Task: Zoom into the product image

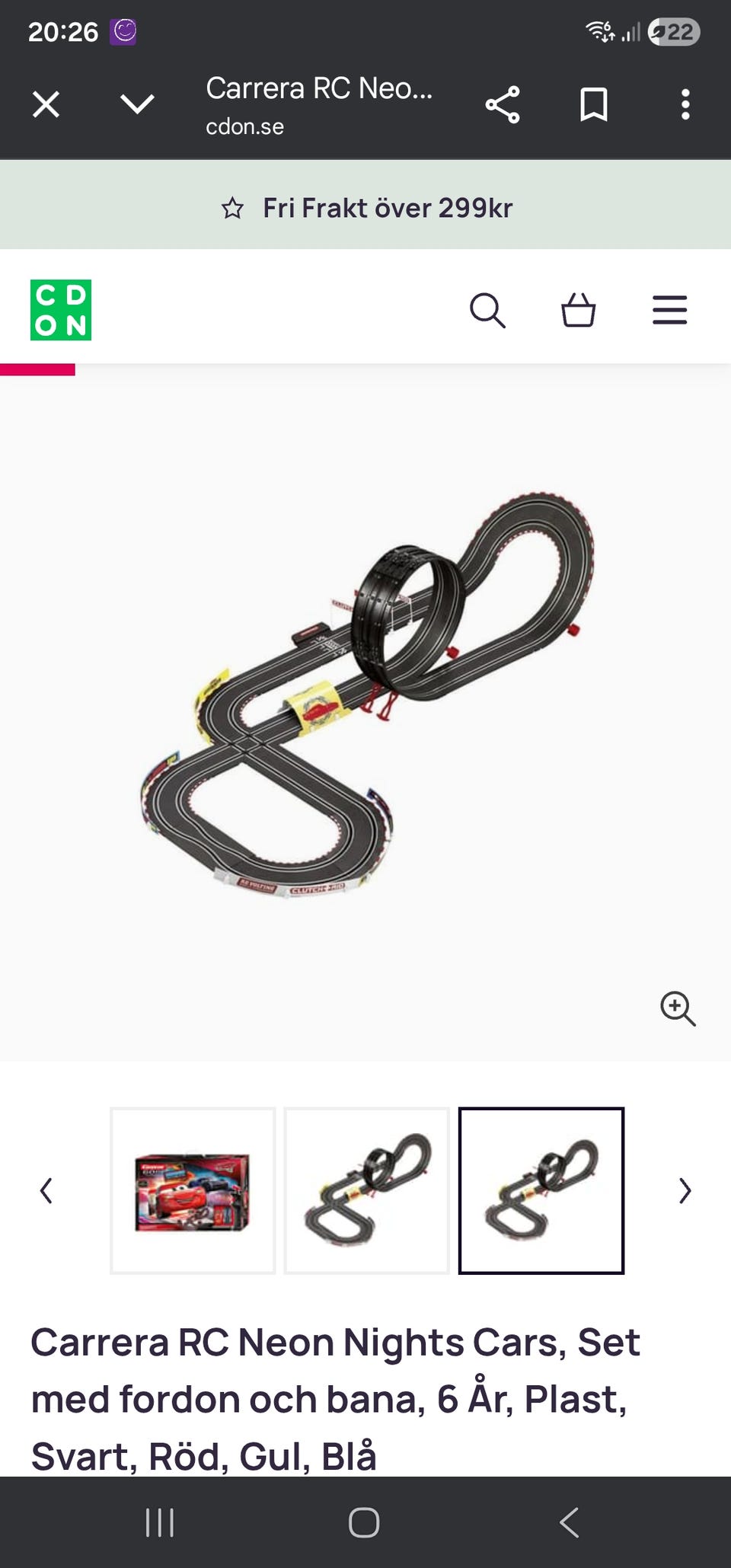Action: coord(678,1008)
